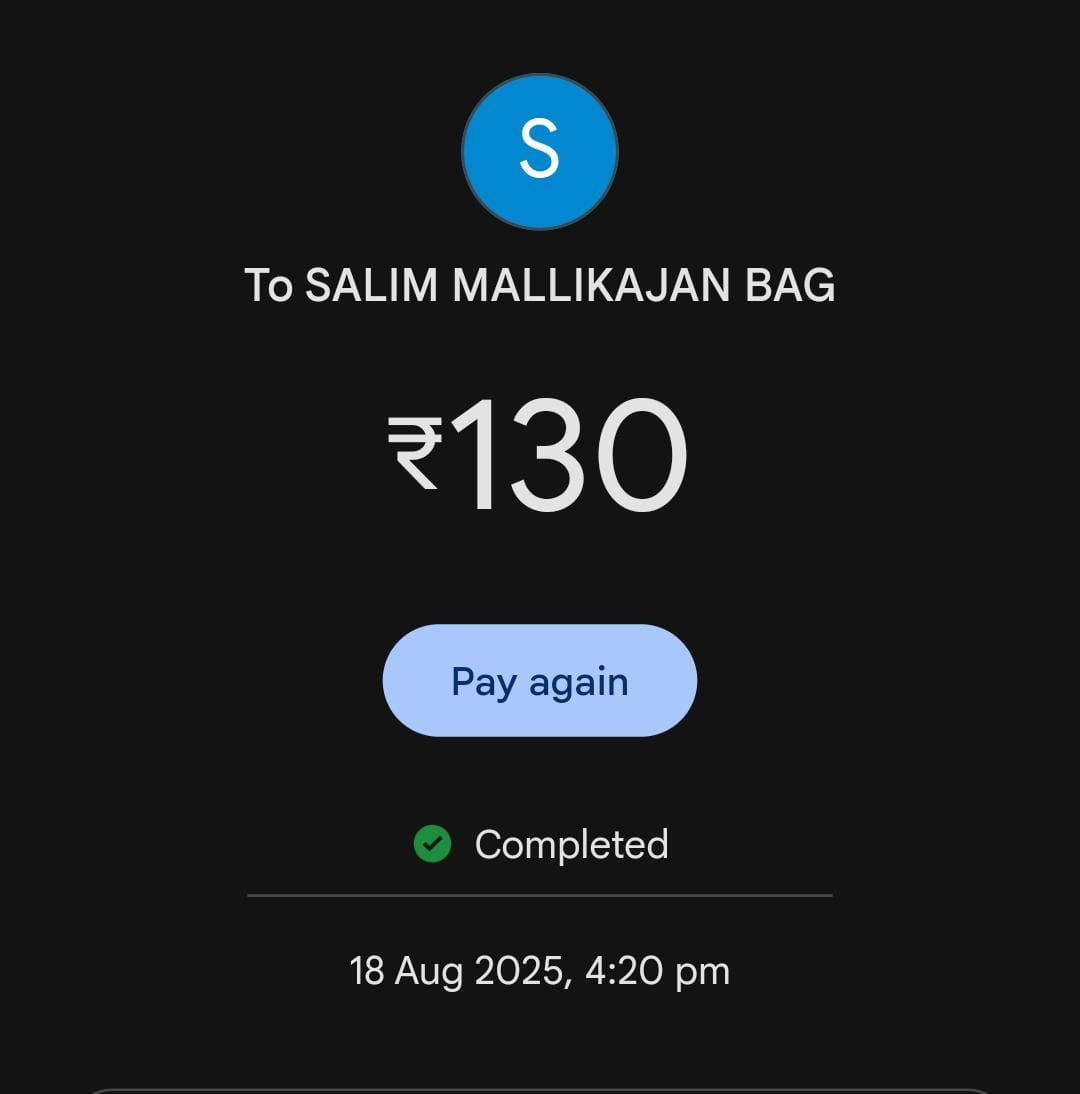Open Salim Mallikajan Bag's profile avatar
This screenshot has width=1080, height=1094.
[x=539, y=152]
